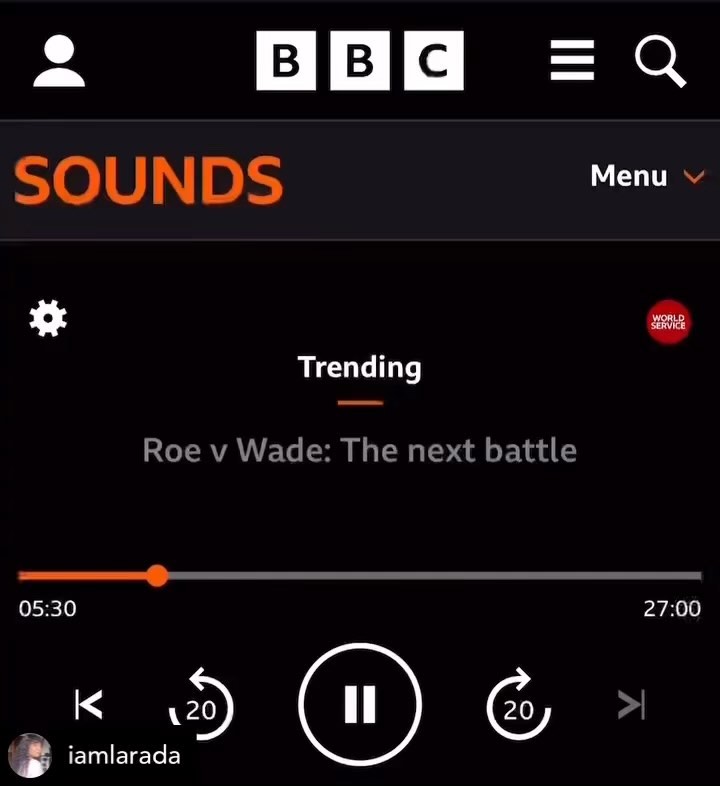Image resolution: width=720 pixels, height=786 pixels.
Task: Open the BBC Sounds home link
Action: click(148, 181)
